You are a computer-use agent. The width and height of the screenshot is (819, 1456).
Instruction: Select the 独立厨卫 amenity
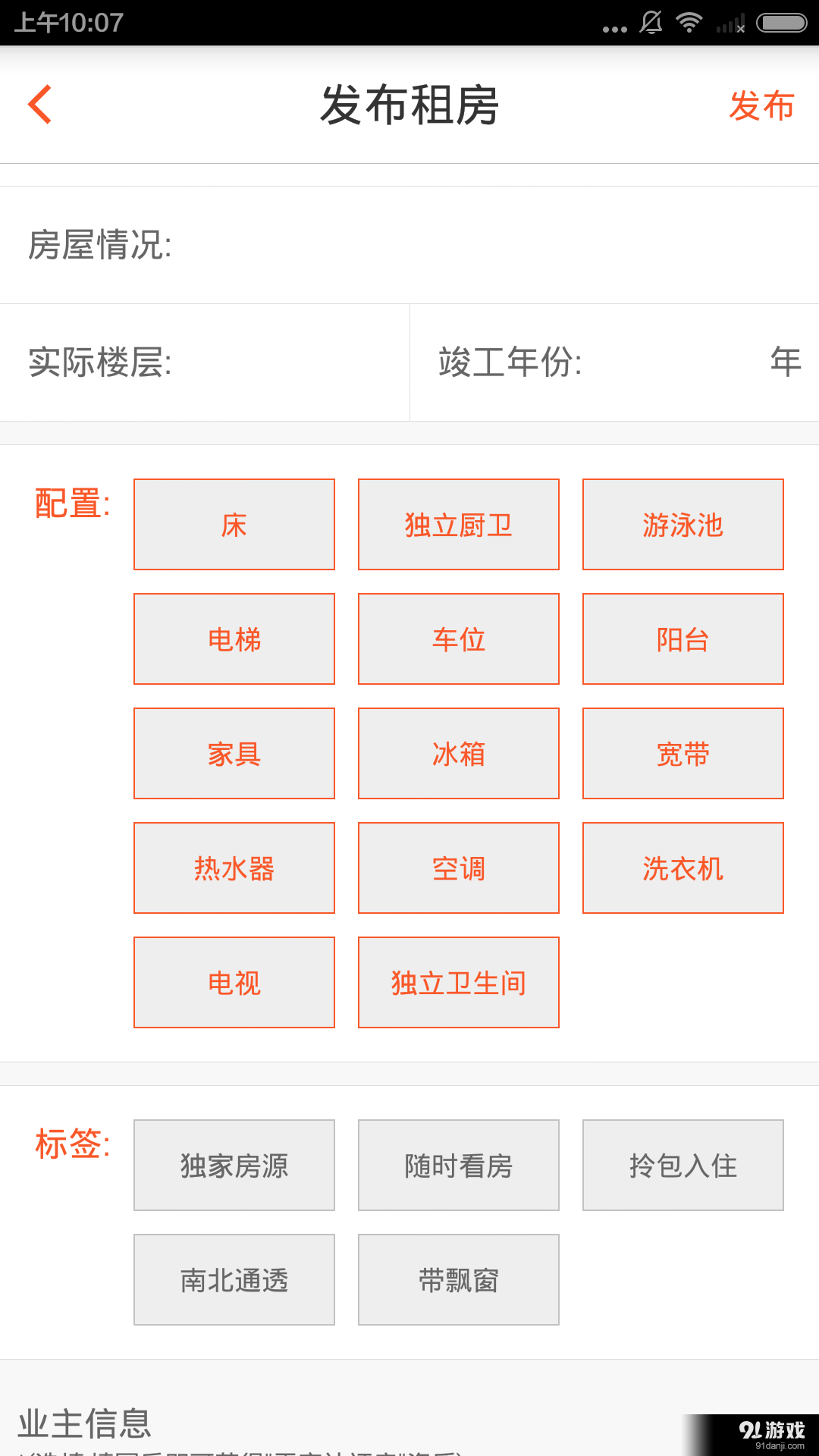click(458, 524)
